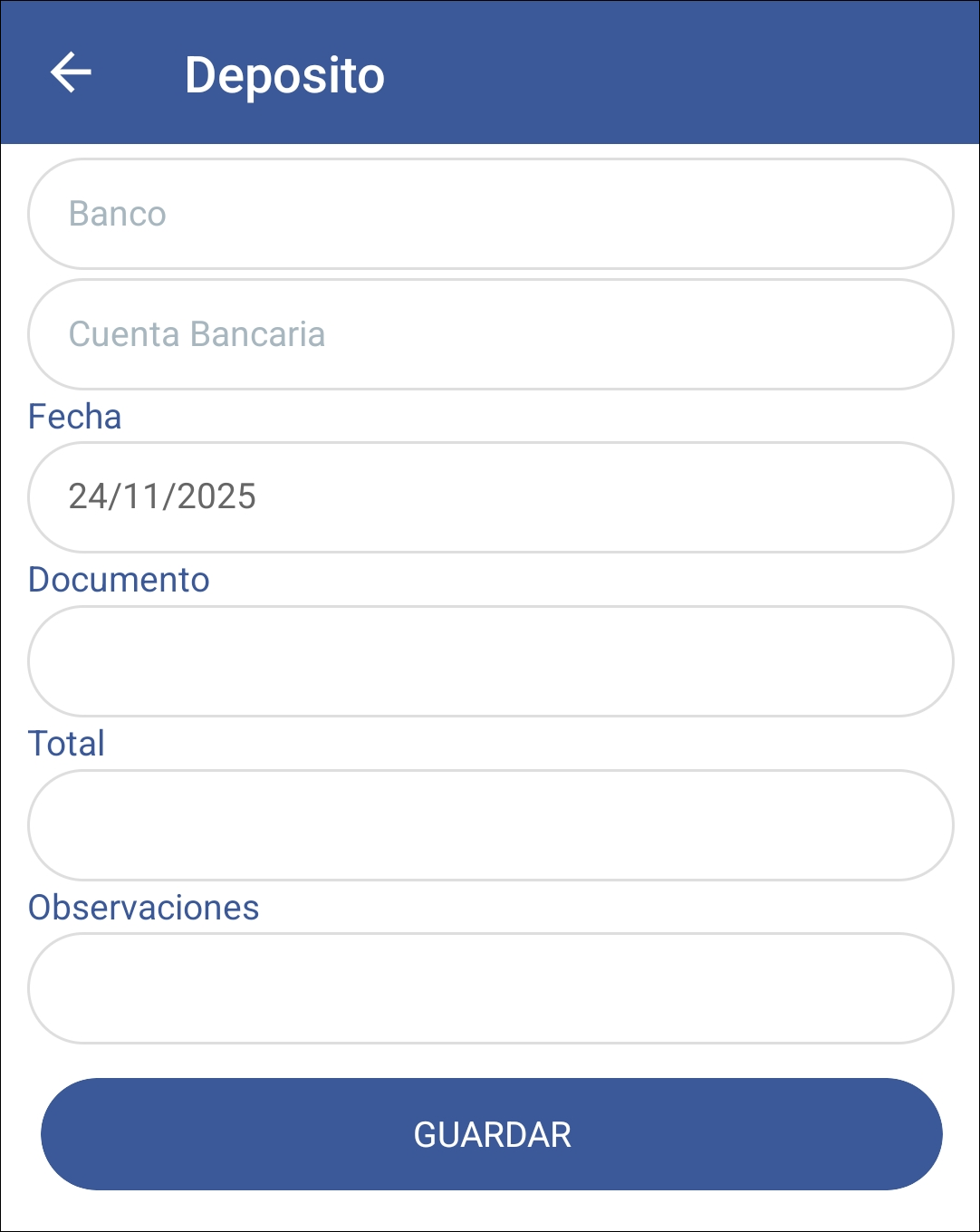Click the Total label
Viewport: 980px width, 1232px height.
point(65,743)
